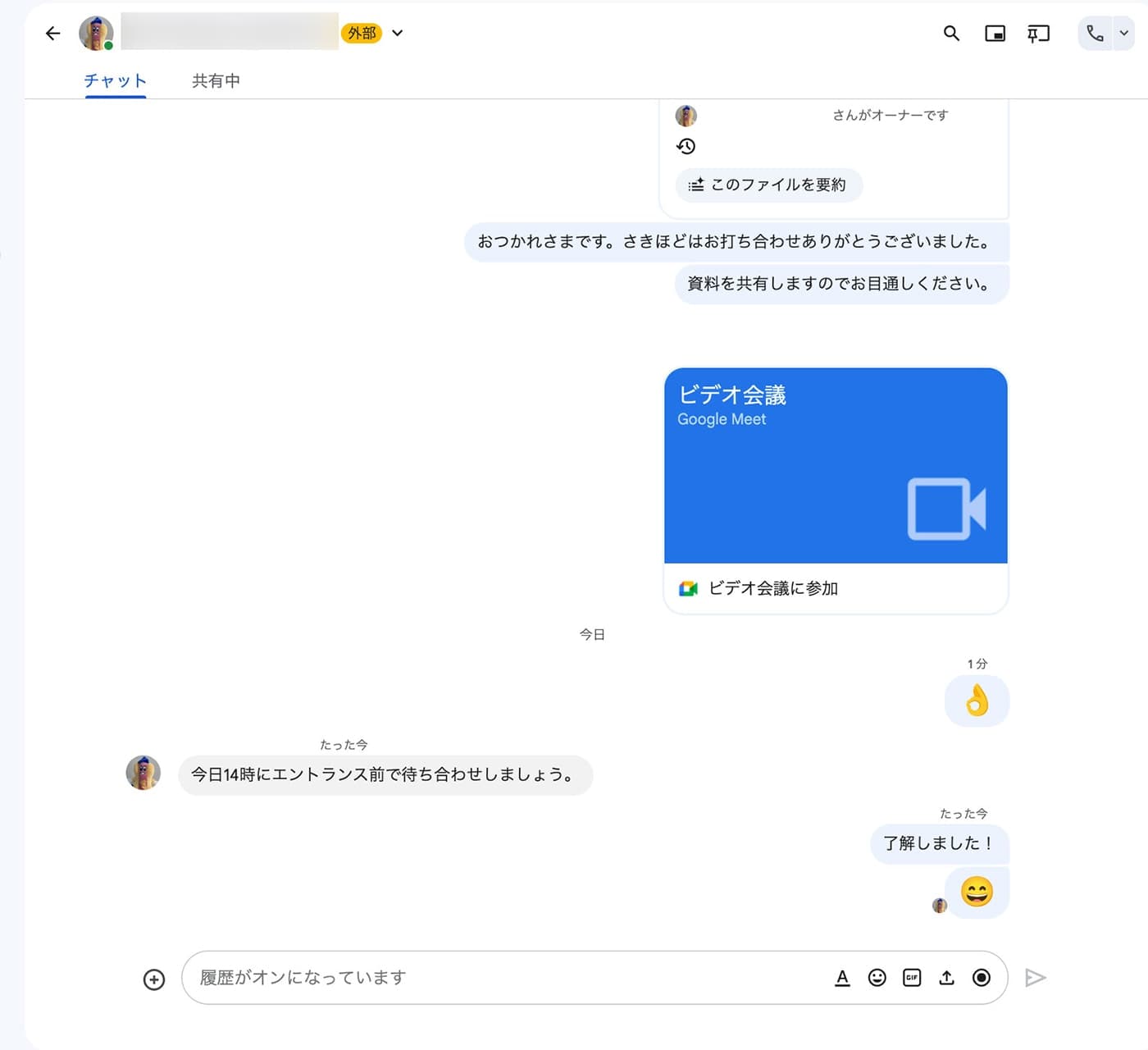Expand the call options arrow
This screenshot has width=1148, height=1050.
(1124, 34)
